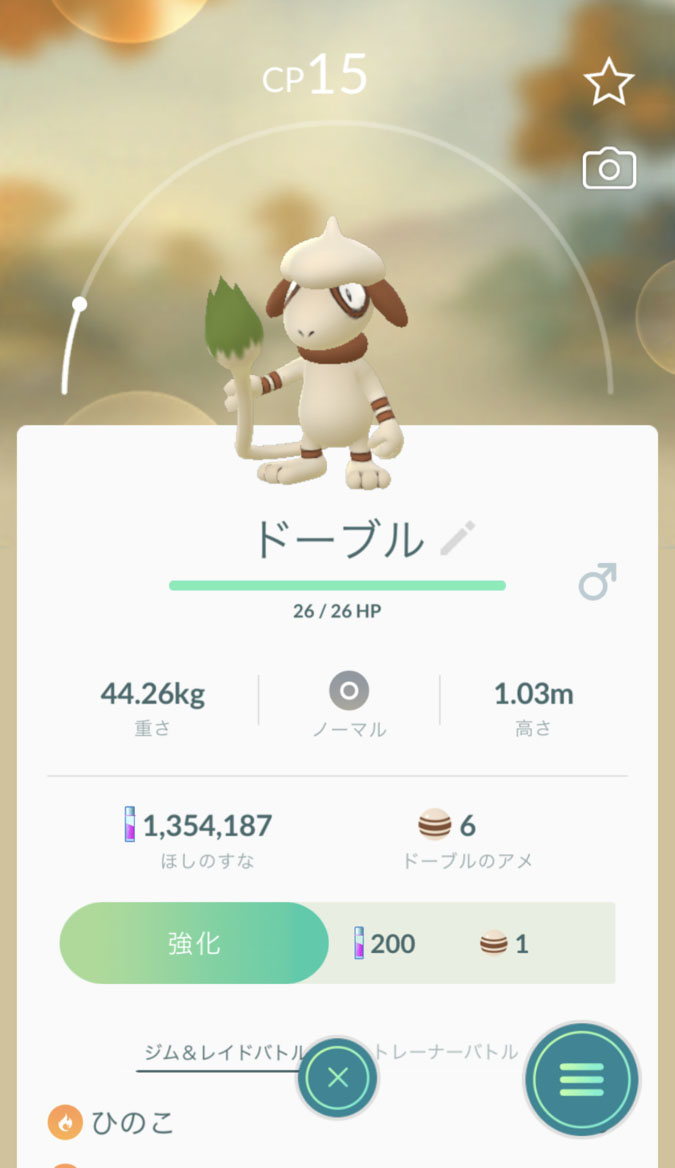Select the ジム&レイドバトル tab
Screen dimensions: 675x1168
tap(224, 1052)
